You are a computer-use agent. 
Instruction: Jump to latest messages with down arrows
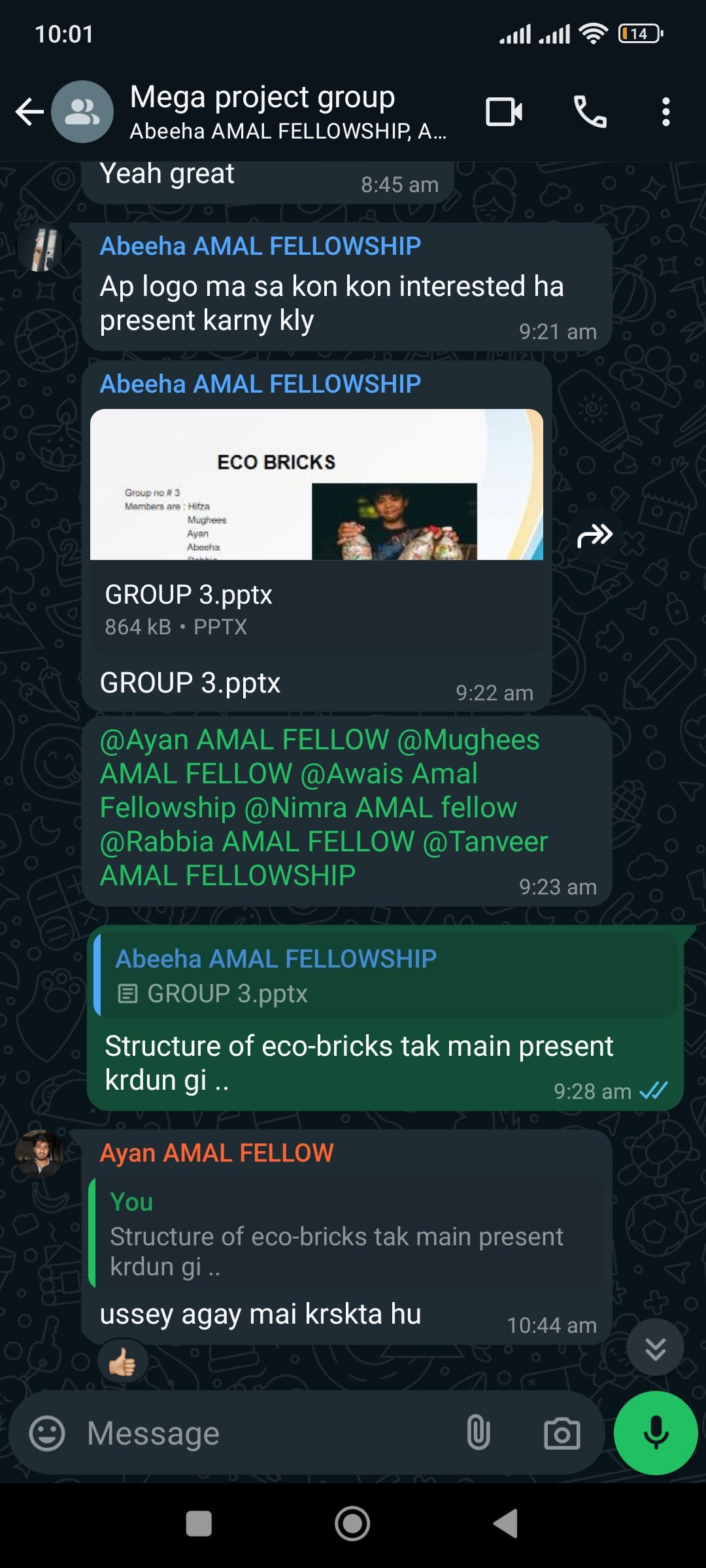(655, 1348)
